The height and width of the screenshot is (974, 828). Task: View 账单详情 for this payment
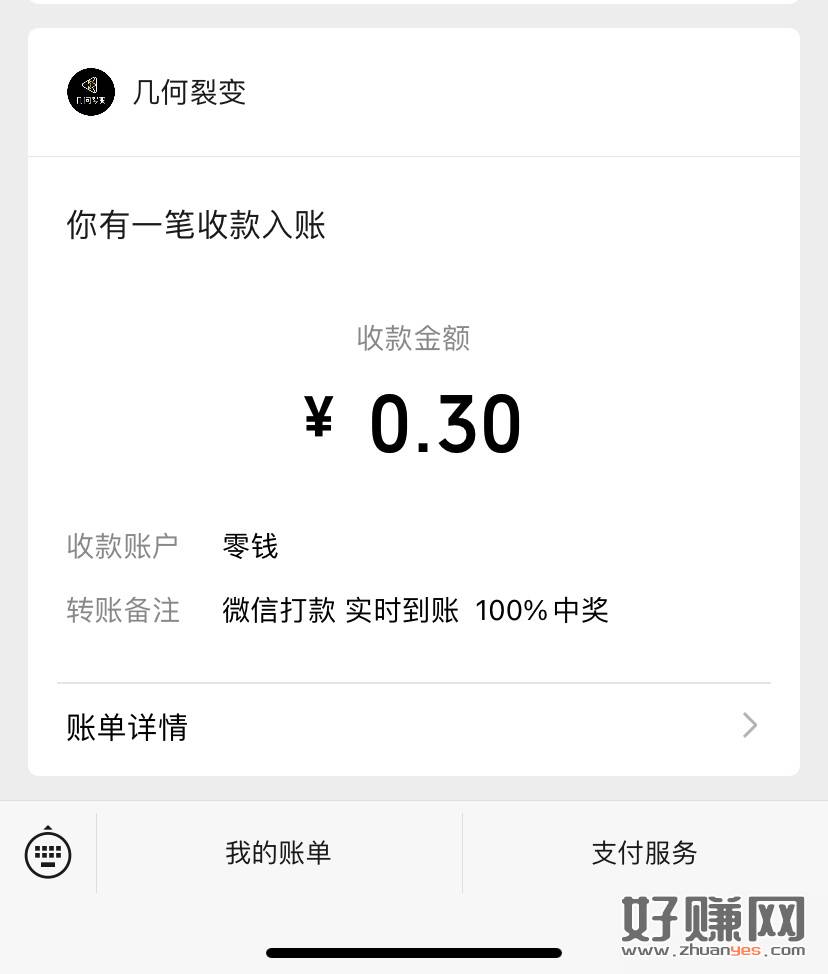point(413,727)
